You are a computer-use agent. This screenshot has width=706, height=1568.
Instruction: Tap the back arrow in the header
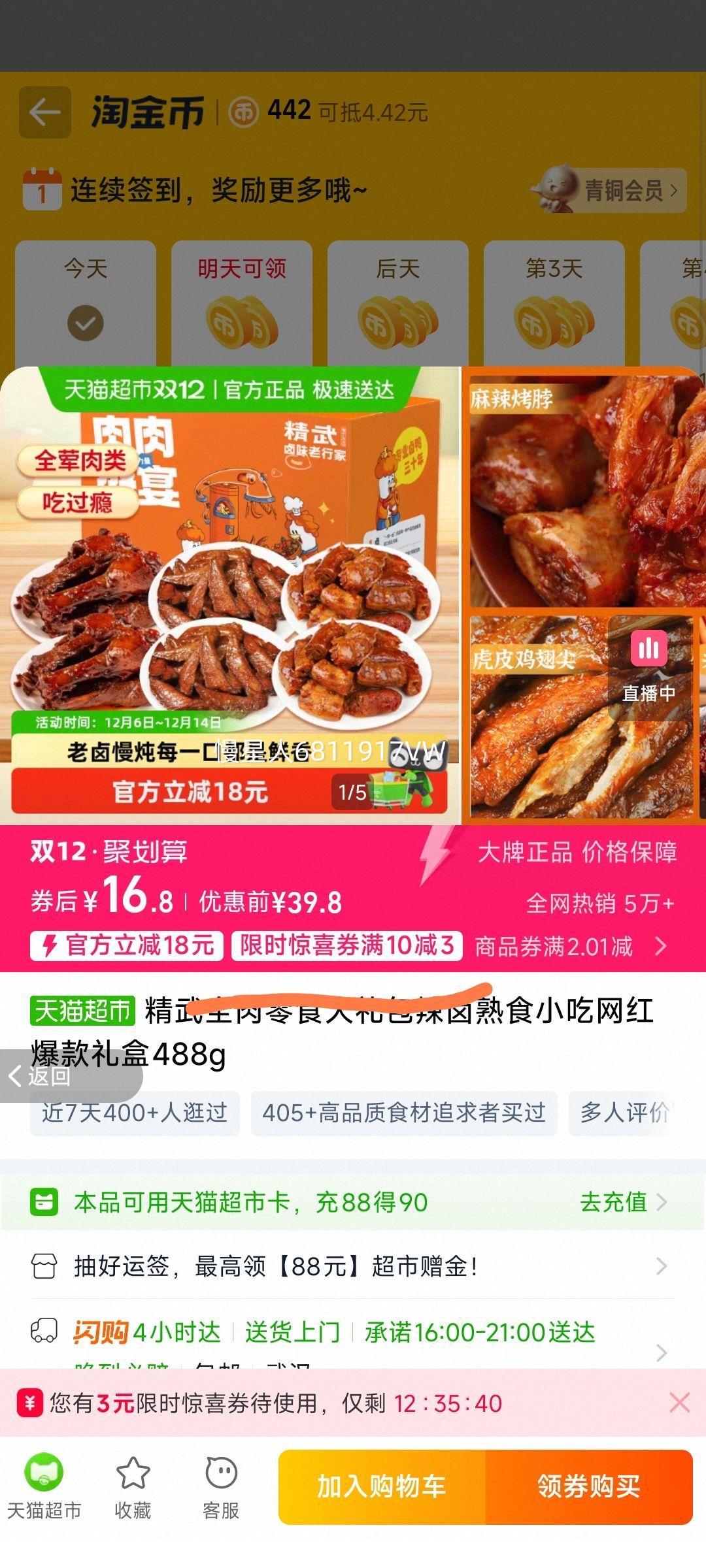click(x=44, y=114)
